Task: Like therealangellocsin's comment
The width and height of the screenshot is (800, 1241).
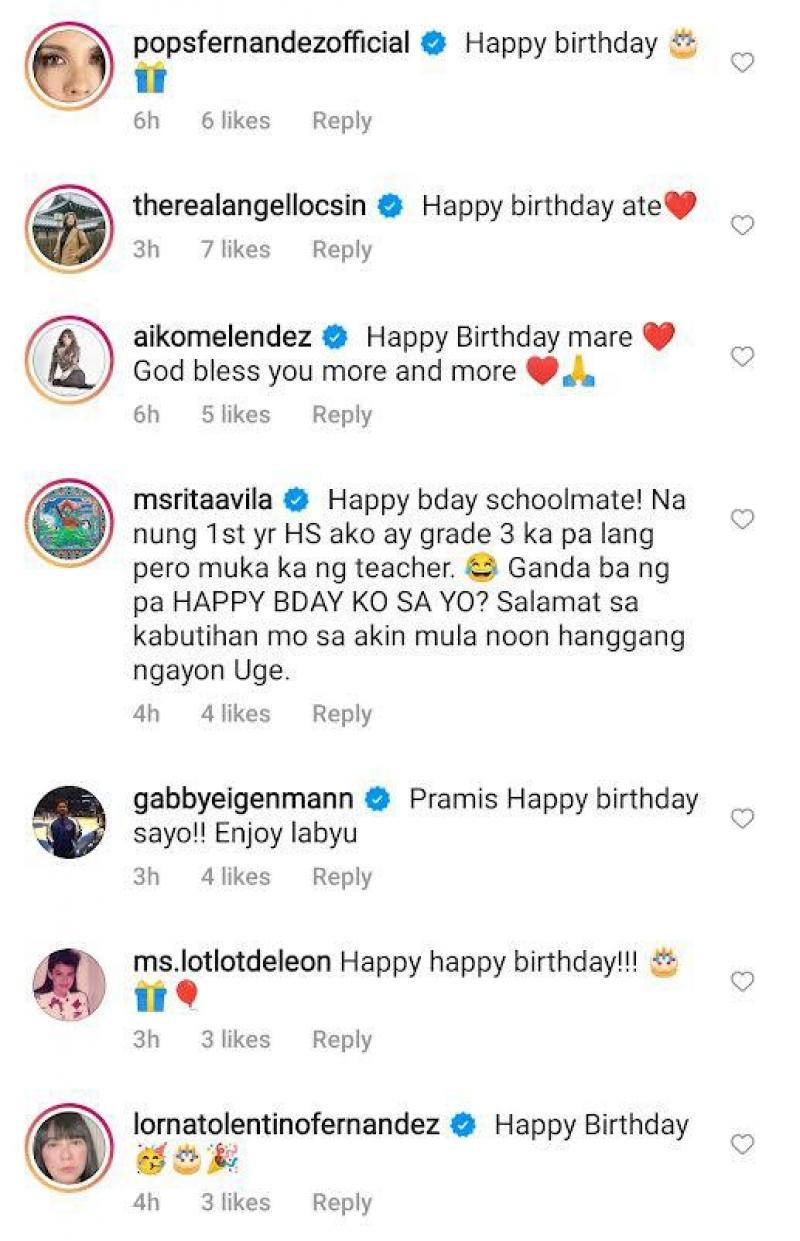Action: (742, 226)
